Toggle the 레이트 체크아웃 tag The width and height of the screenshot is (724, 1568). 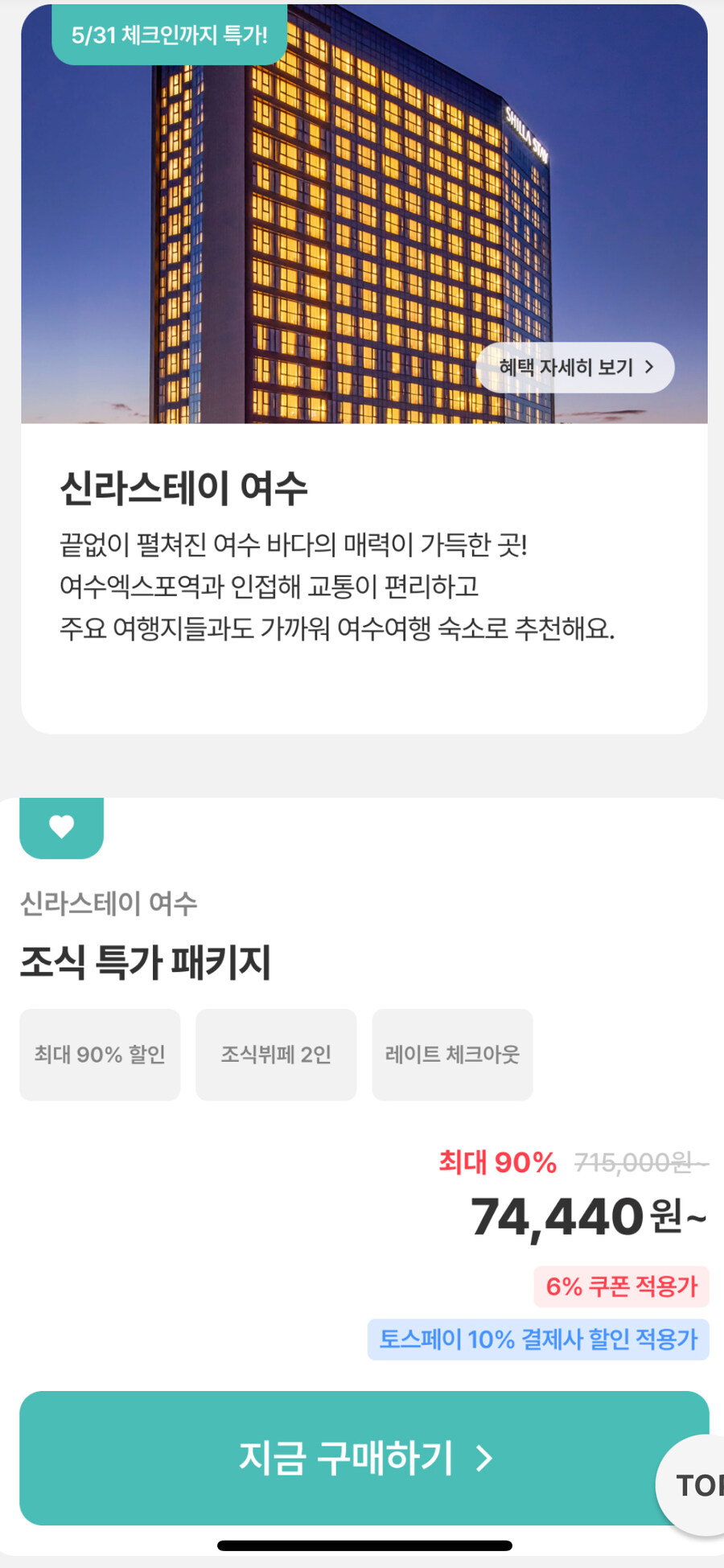(452, 1054)
